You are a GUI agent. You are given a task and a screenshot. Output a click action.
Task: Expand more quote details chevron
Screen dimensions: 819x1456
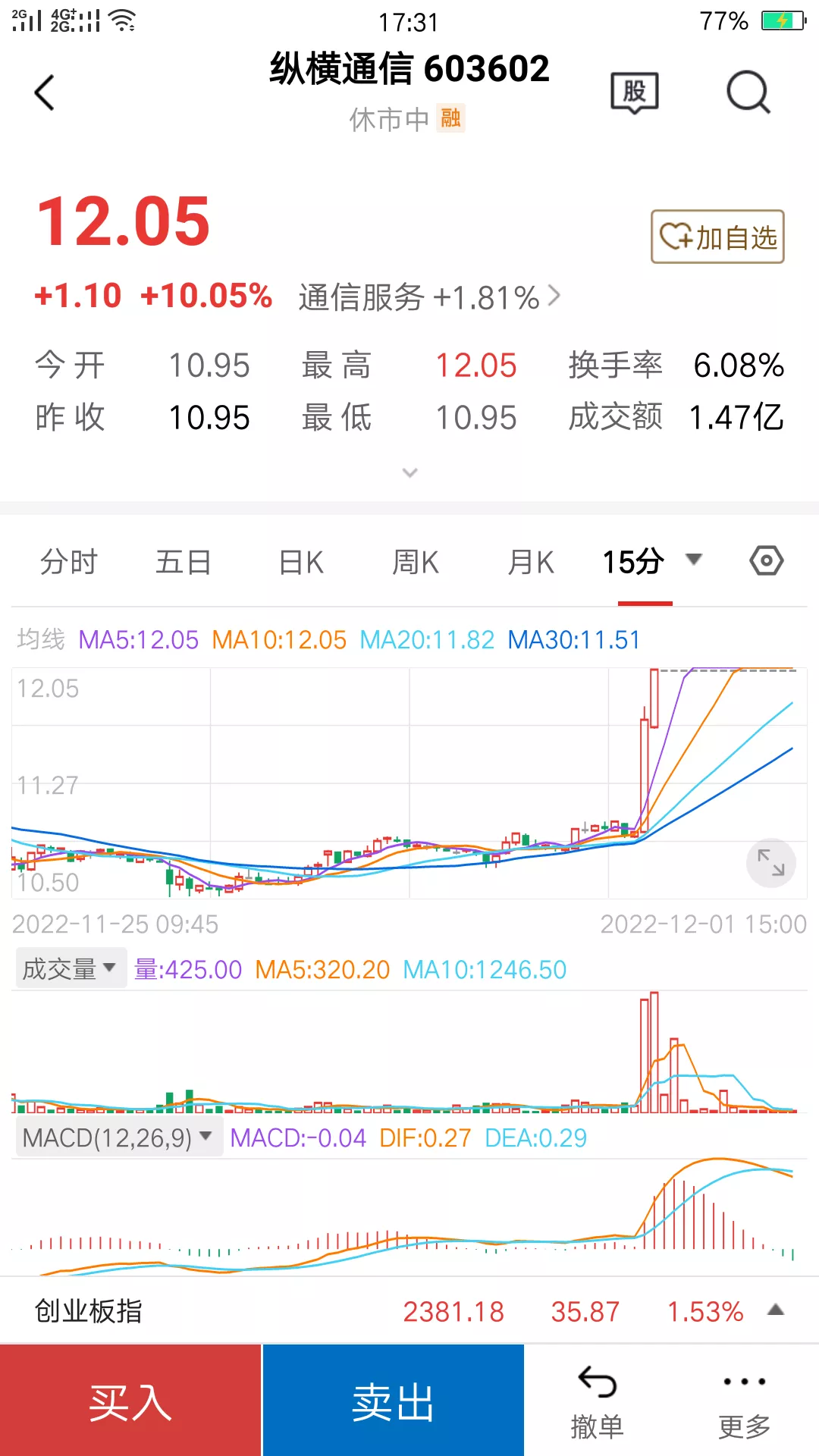[409, 473]
